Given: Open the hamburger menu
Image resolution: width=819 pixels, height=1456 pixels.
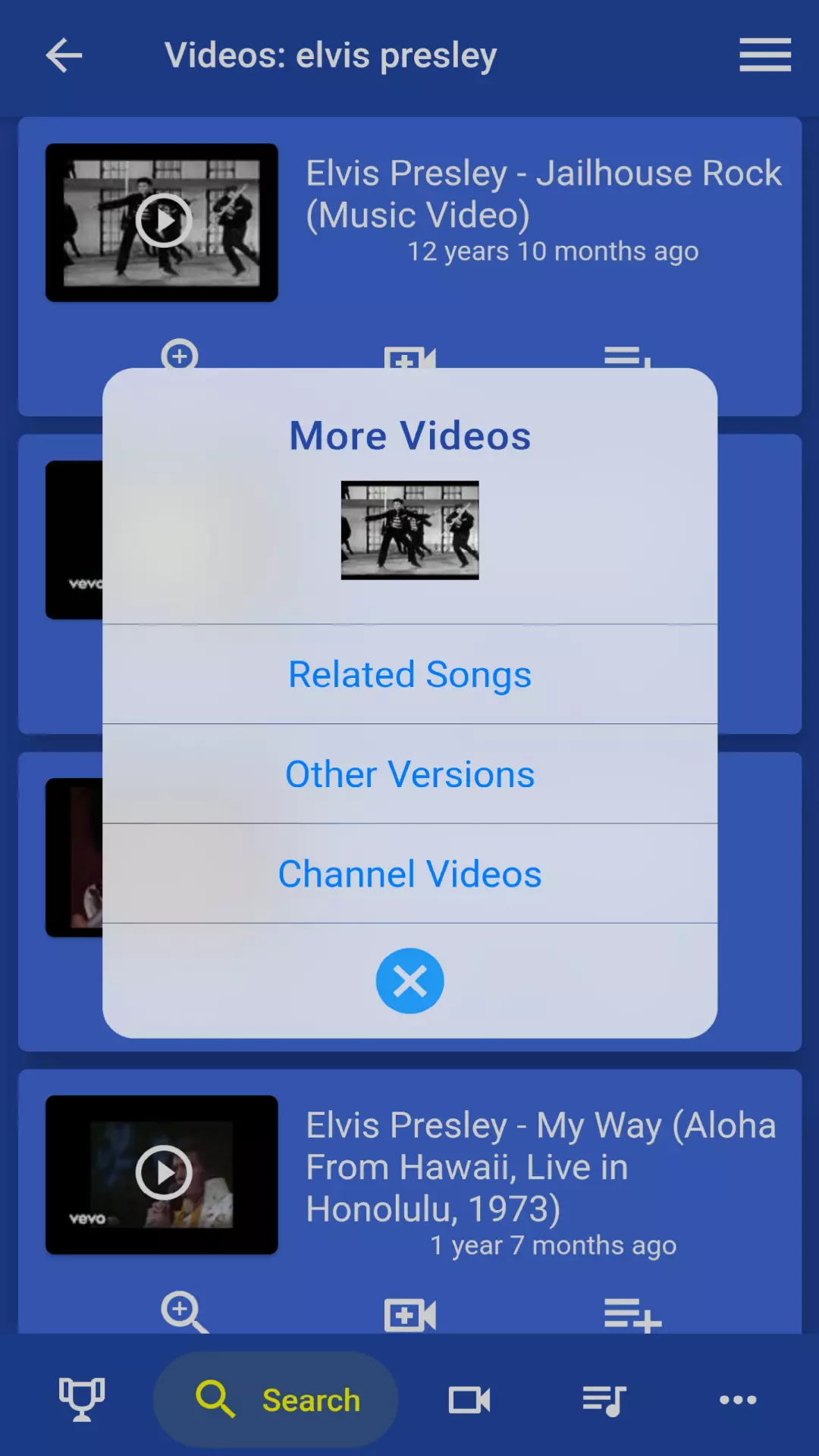Looking at the screenshot, I should pos(764,55).
